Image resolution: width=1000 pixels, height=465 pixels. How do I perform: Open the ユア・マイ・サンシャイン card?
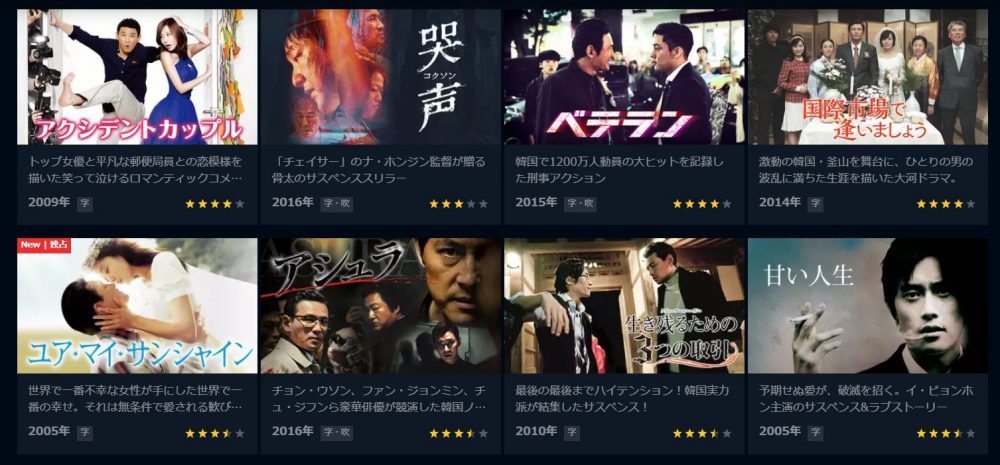(137, 306)
